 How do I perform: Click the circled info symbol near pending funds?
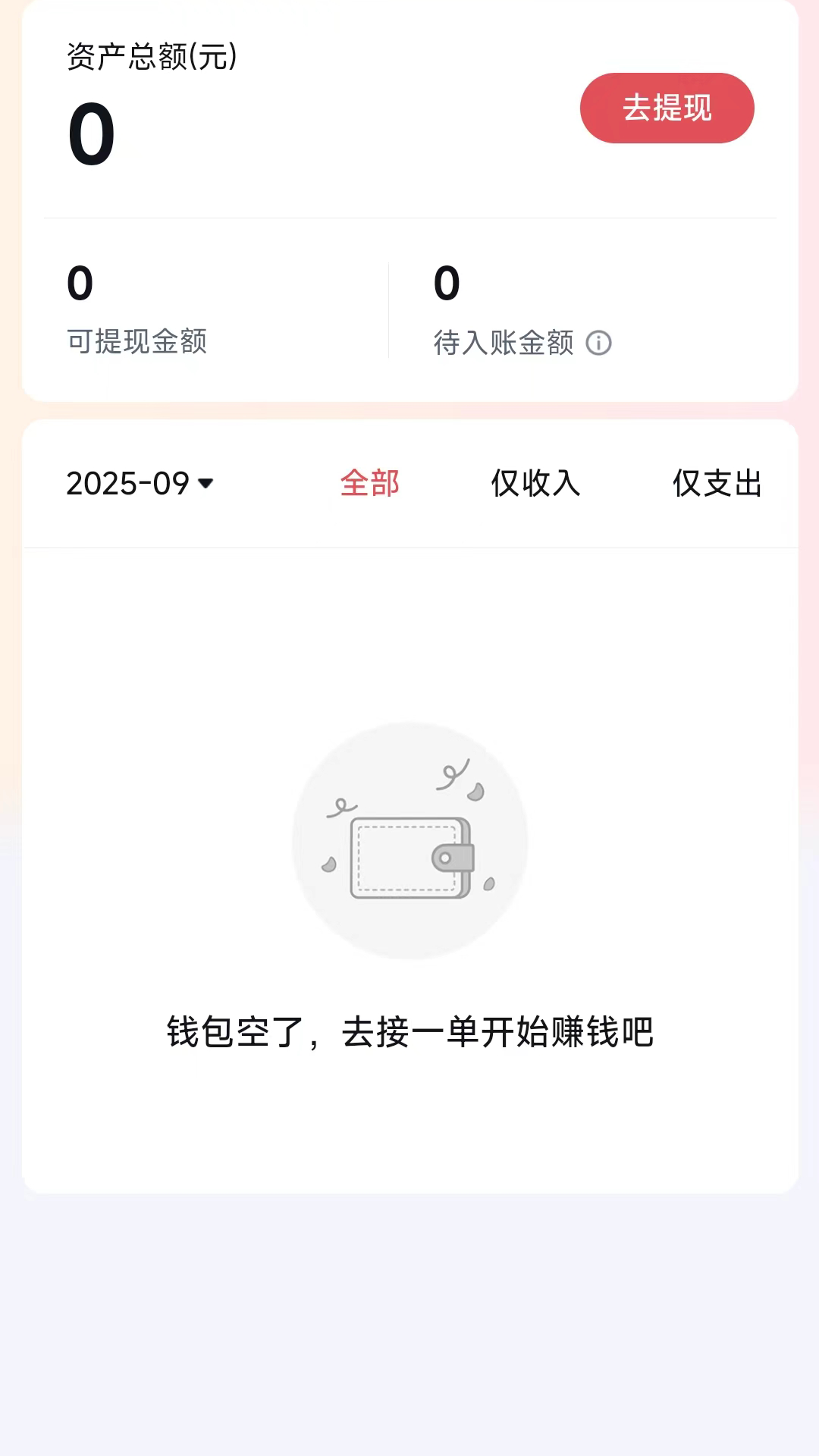(x=600, y=344)
